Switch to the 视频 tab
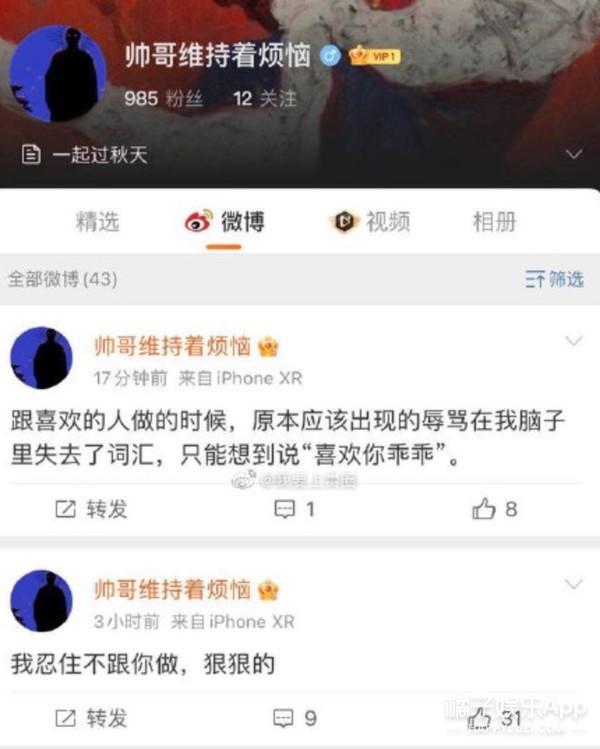Image resolution: width=600 pixels, height=749 pixels. coord(370,222)
